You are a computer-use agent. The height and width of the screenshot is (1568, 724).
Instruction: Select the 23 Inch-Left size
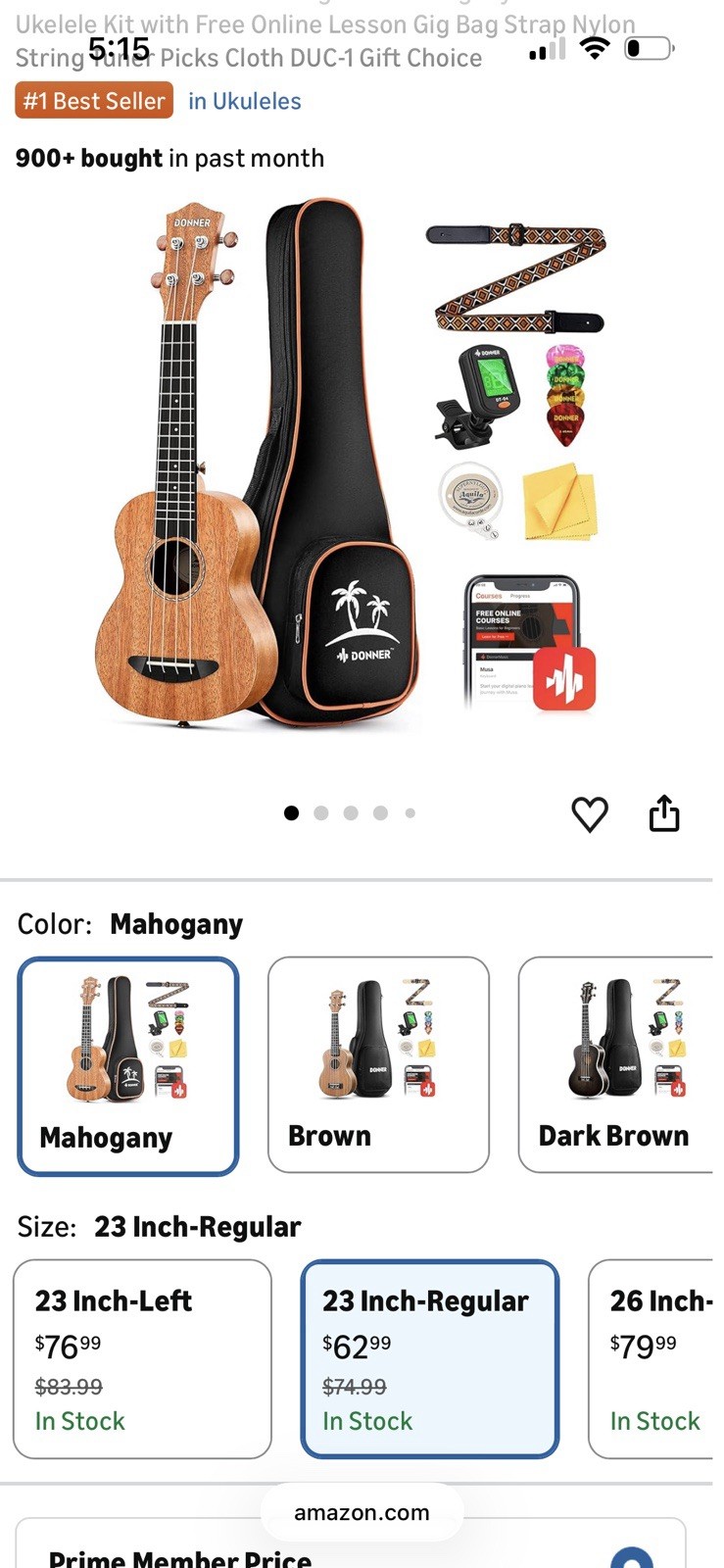pos(142,1358)
